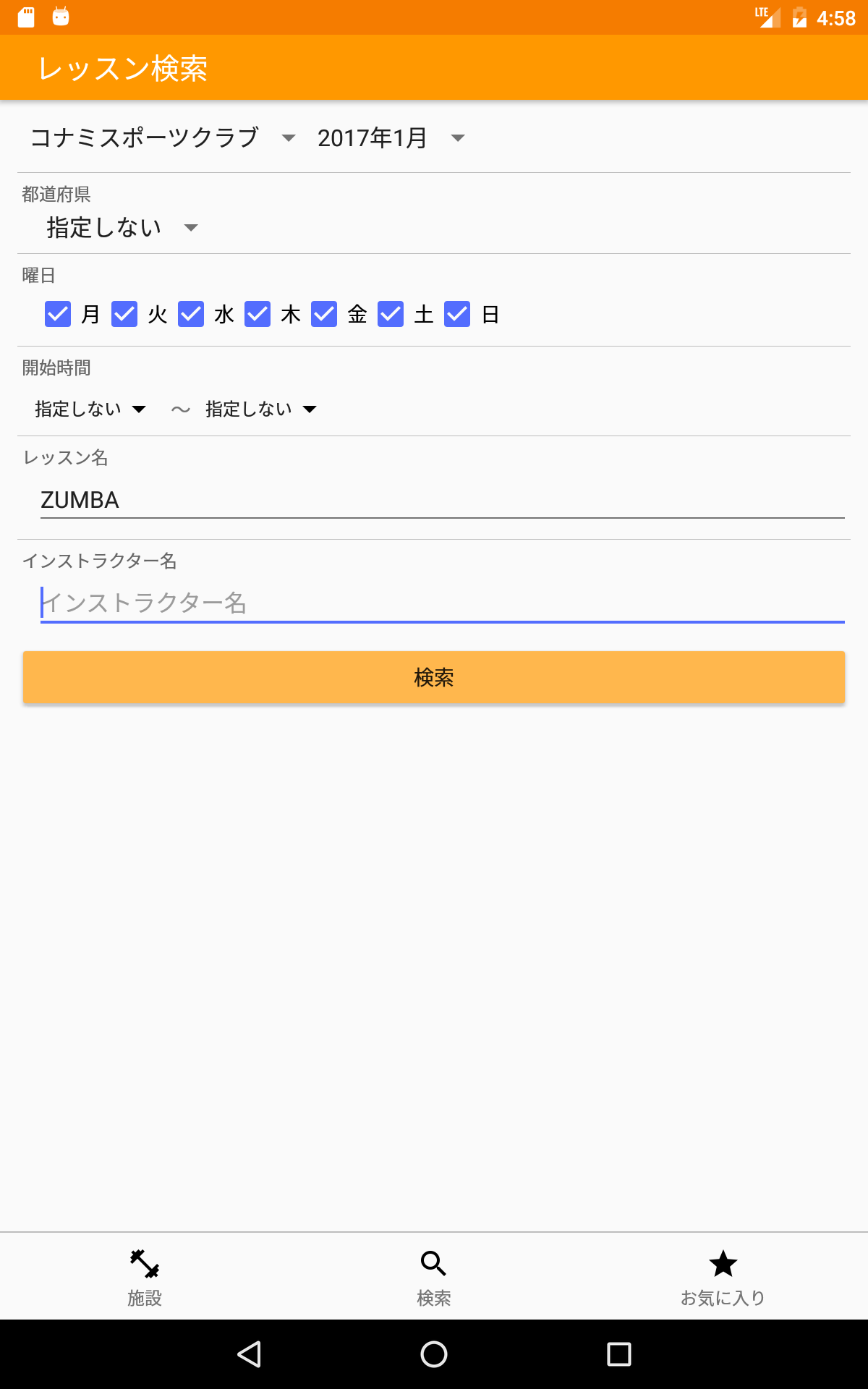This screenshot has width=868, height=1389.
Task: Focus the インストラクター名 input field
Action: click(x=441, y=603)
